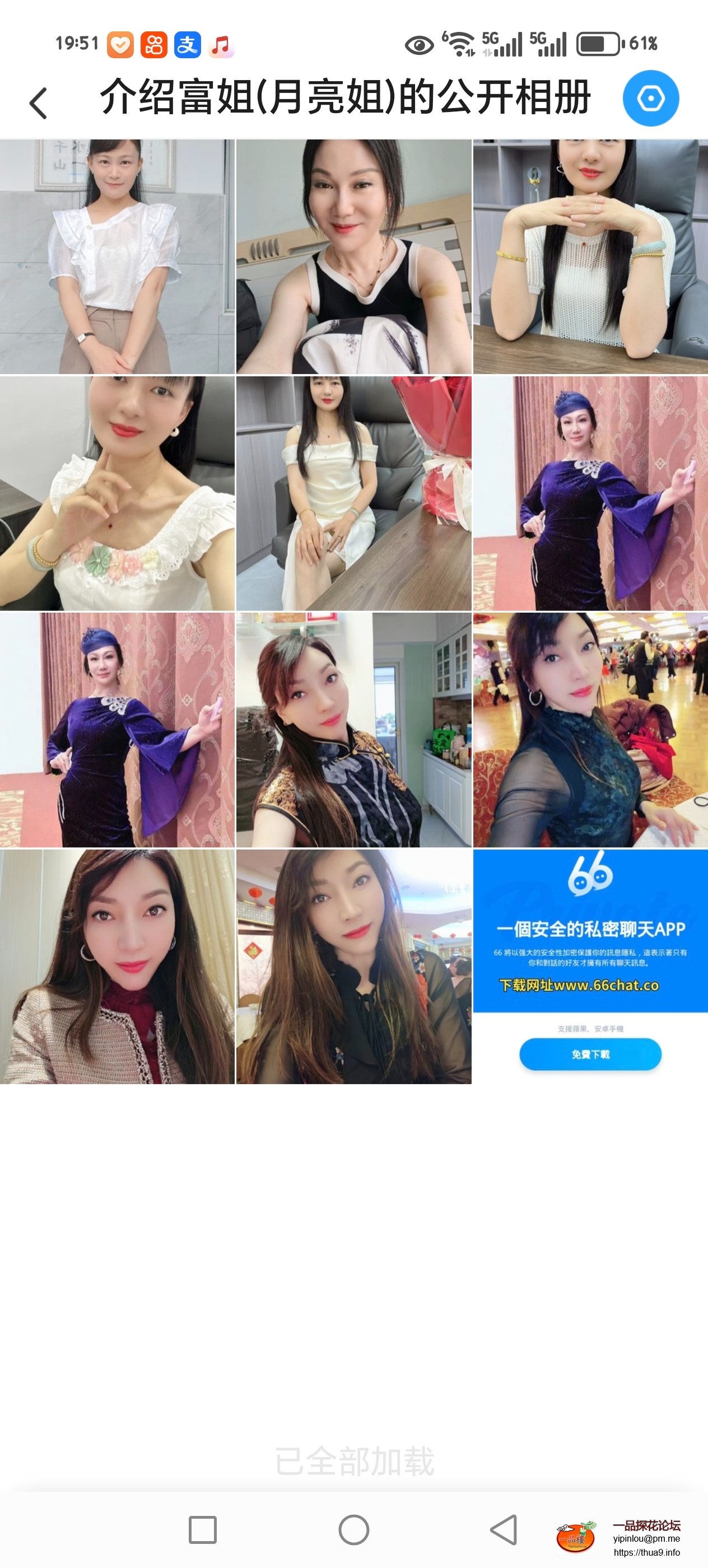Tap the system home button

[353, 1530]
